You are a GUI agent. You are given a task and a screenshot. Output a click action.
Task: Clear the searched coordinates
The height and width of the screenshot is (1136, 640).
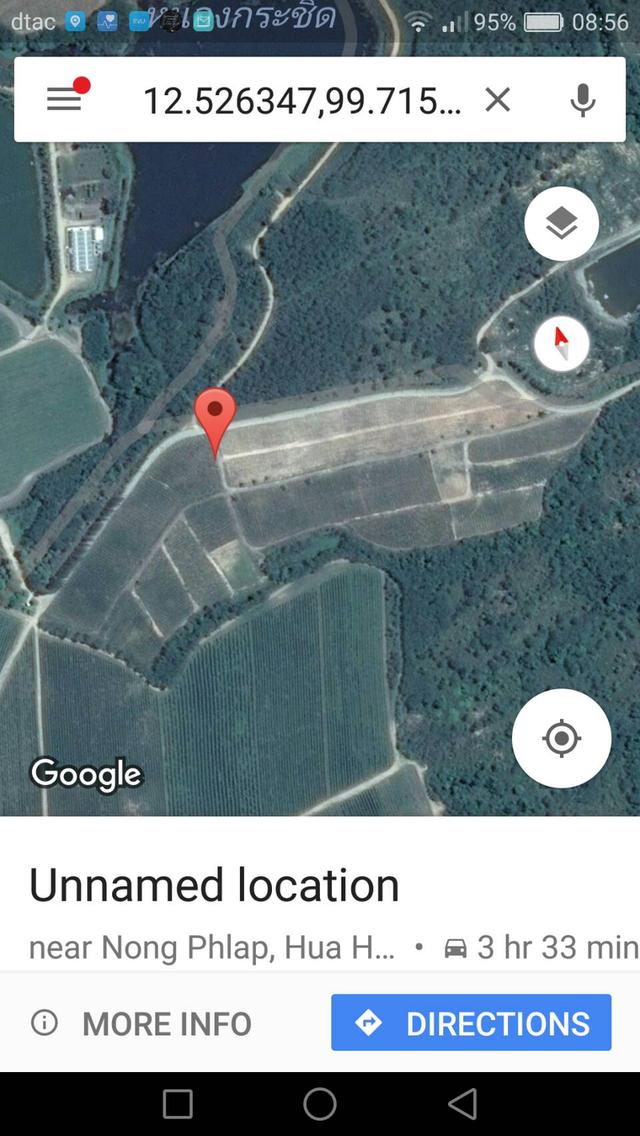click(497, 99)
